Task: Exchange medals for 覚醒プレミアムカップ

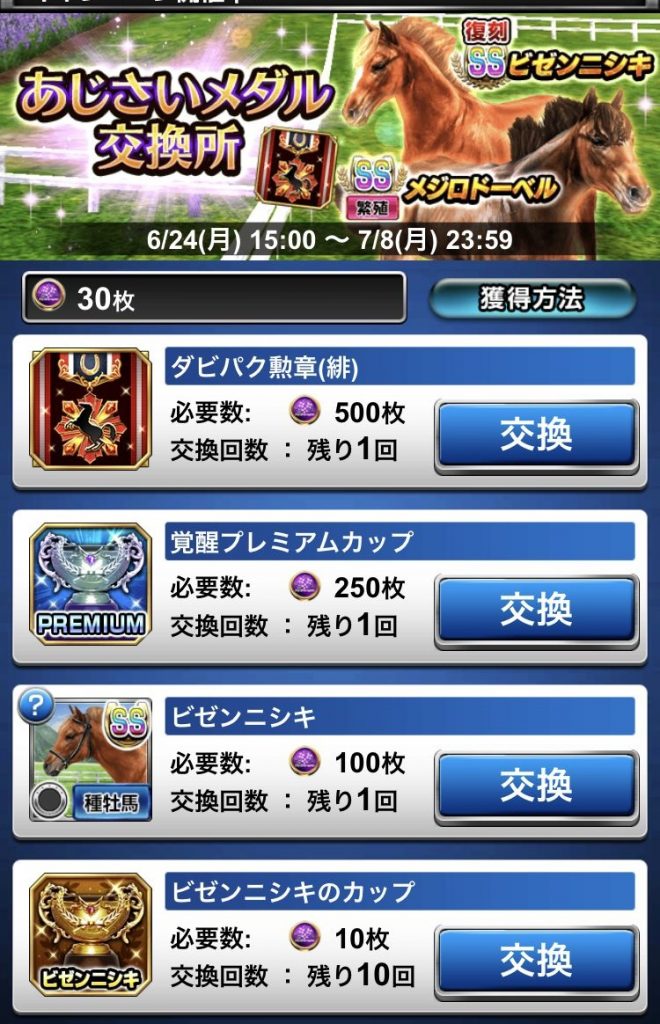Action: point(536,610)
